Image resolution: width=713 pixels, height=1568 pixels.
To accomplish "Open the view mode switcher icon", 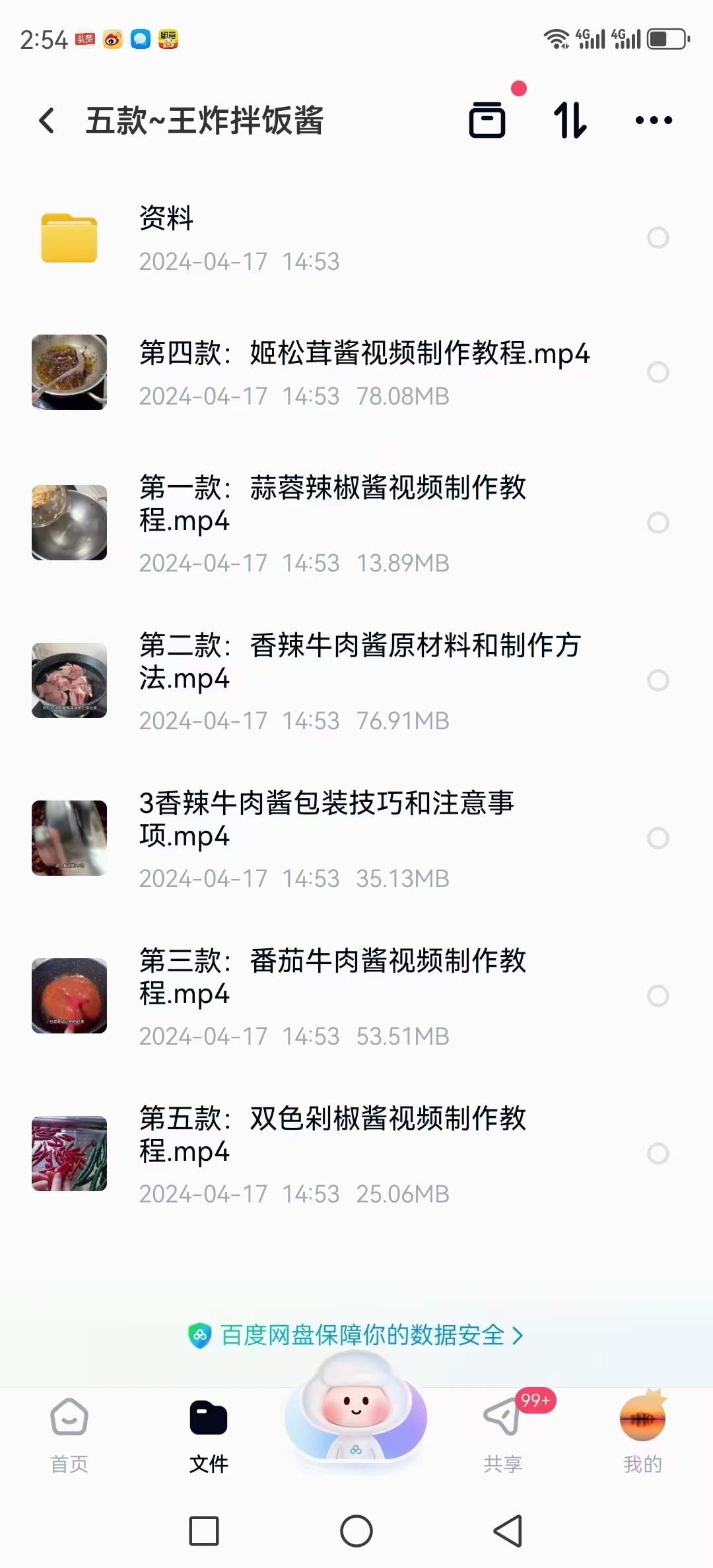I will 487,120.
